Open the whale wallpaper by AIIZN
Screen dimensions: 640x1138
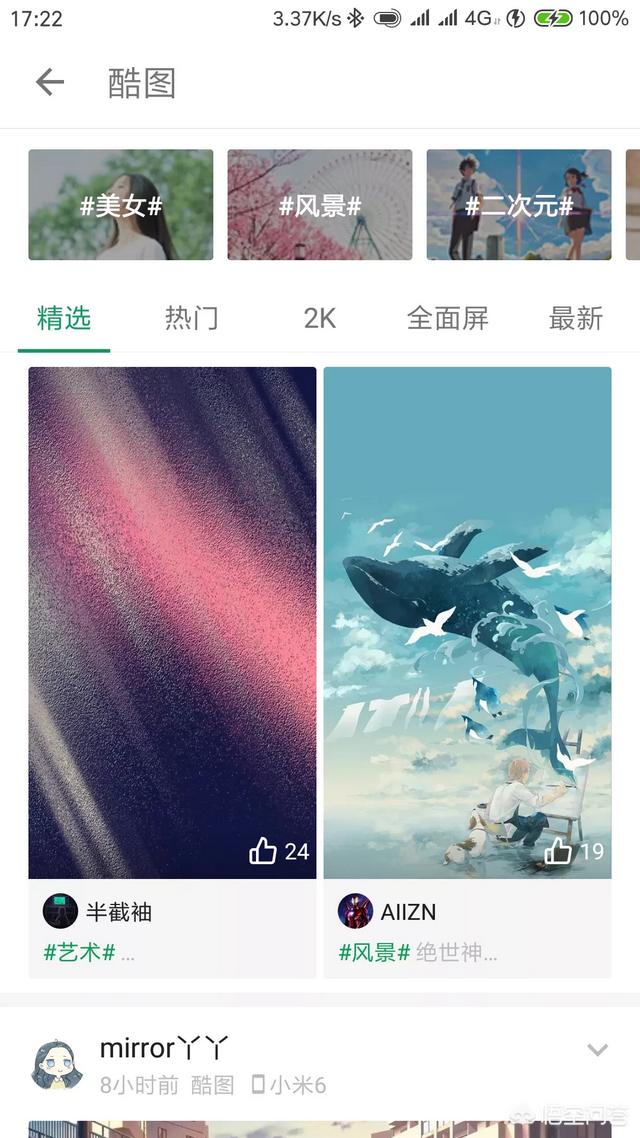[467, 600]
